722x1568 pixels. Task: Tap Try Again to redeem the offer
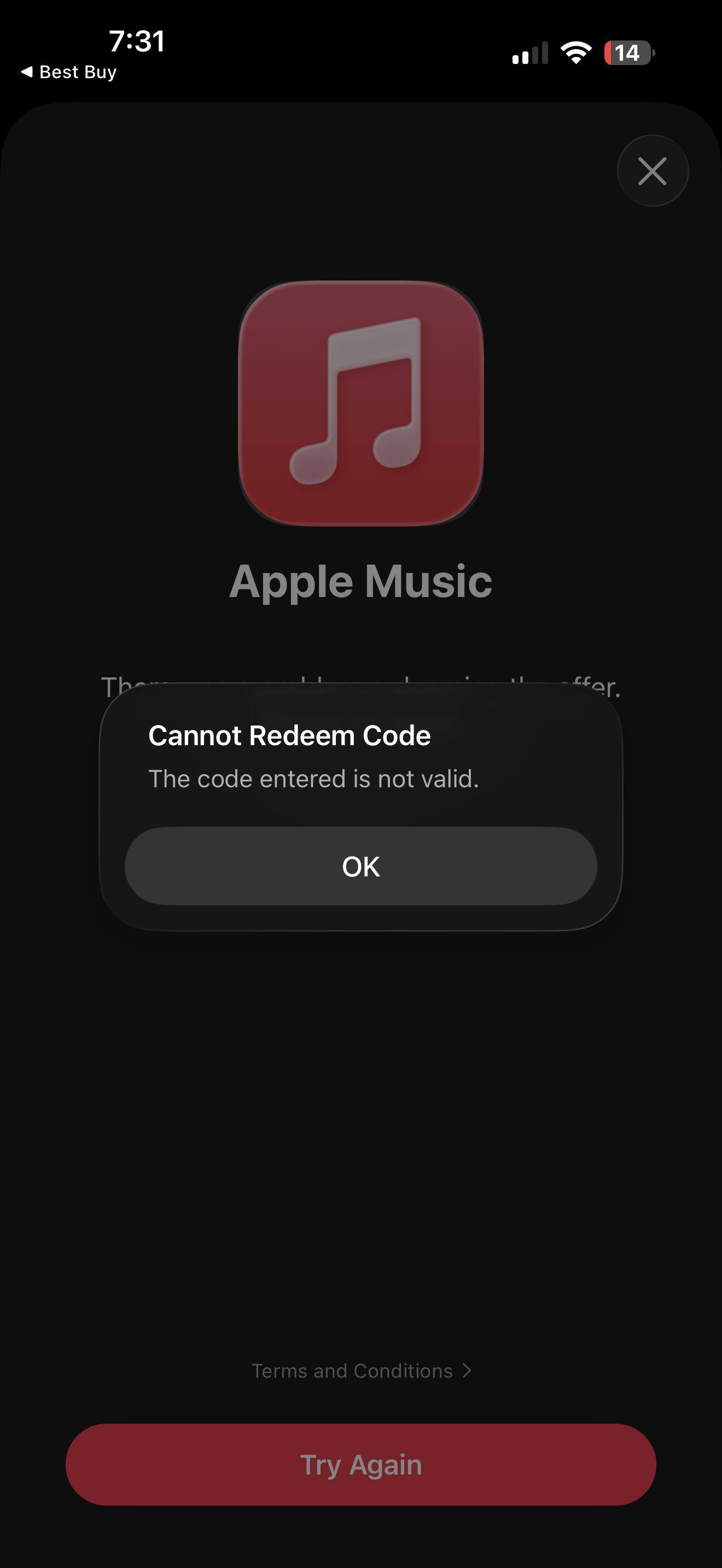[360, 1465]
